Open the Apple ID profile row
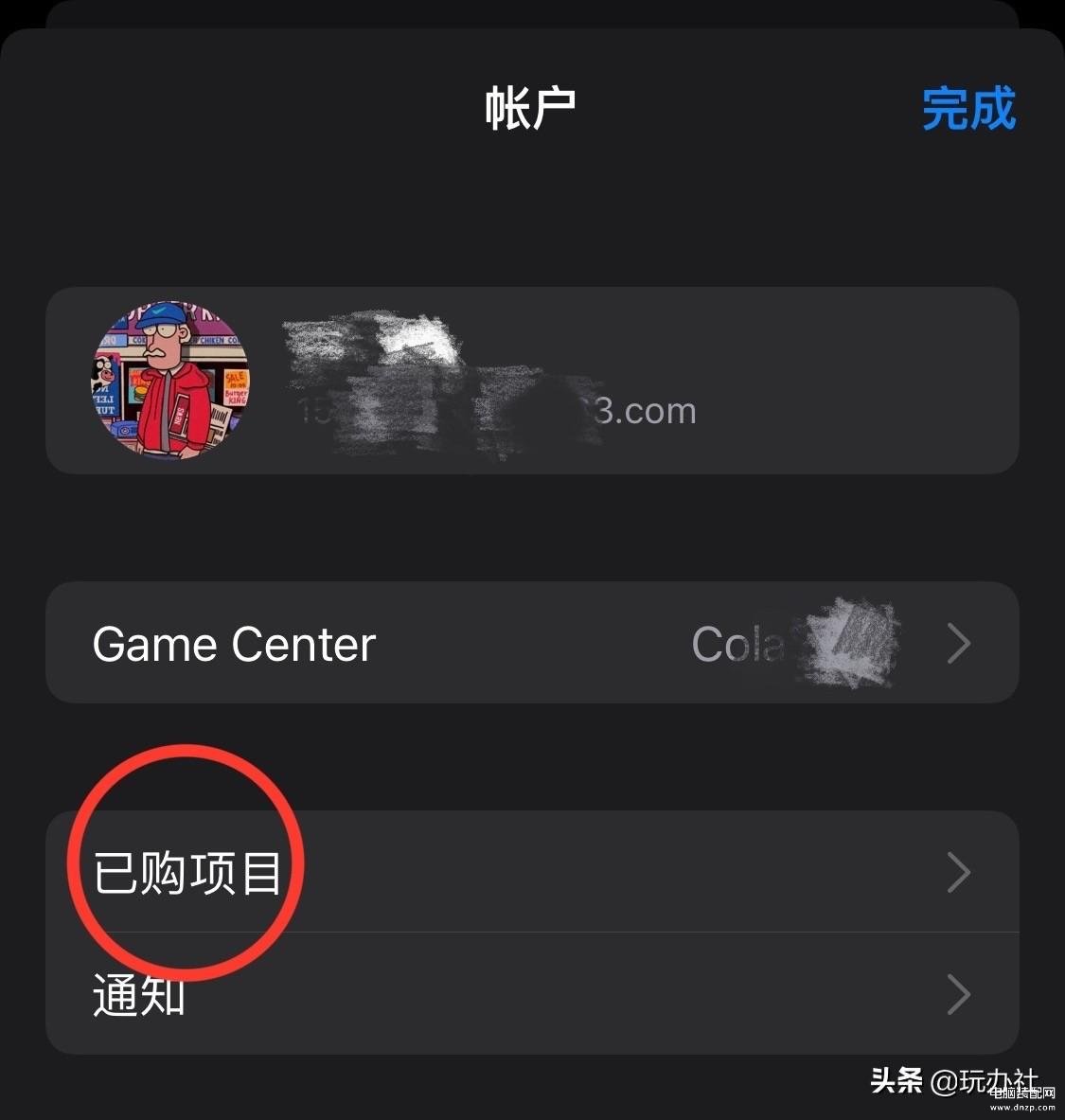 (531, 381)
